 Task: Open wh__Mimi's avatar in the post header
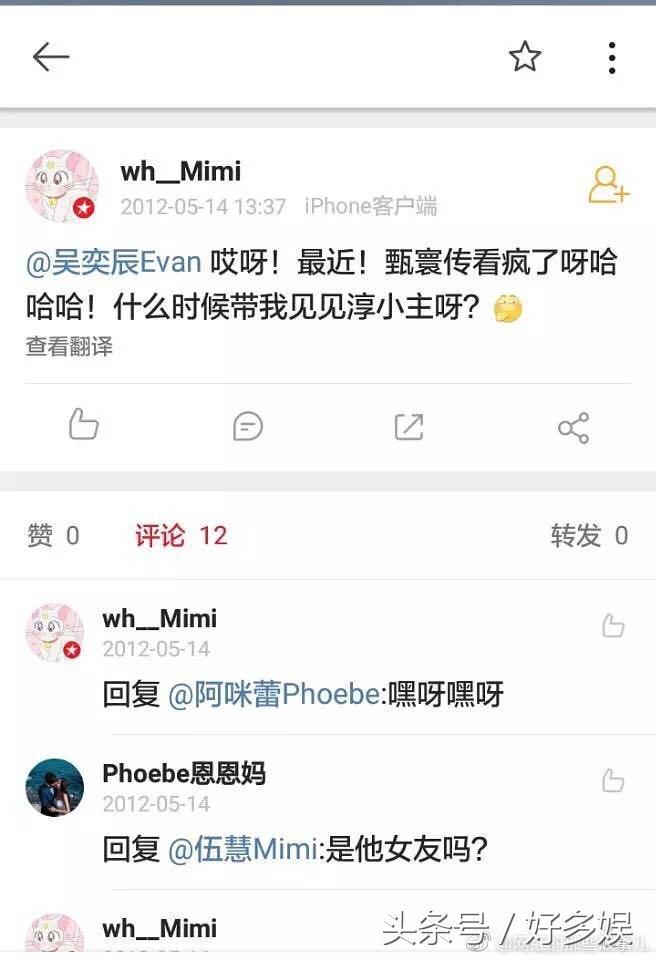coord(61,187)
